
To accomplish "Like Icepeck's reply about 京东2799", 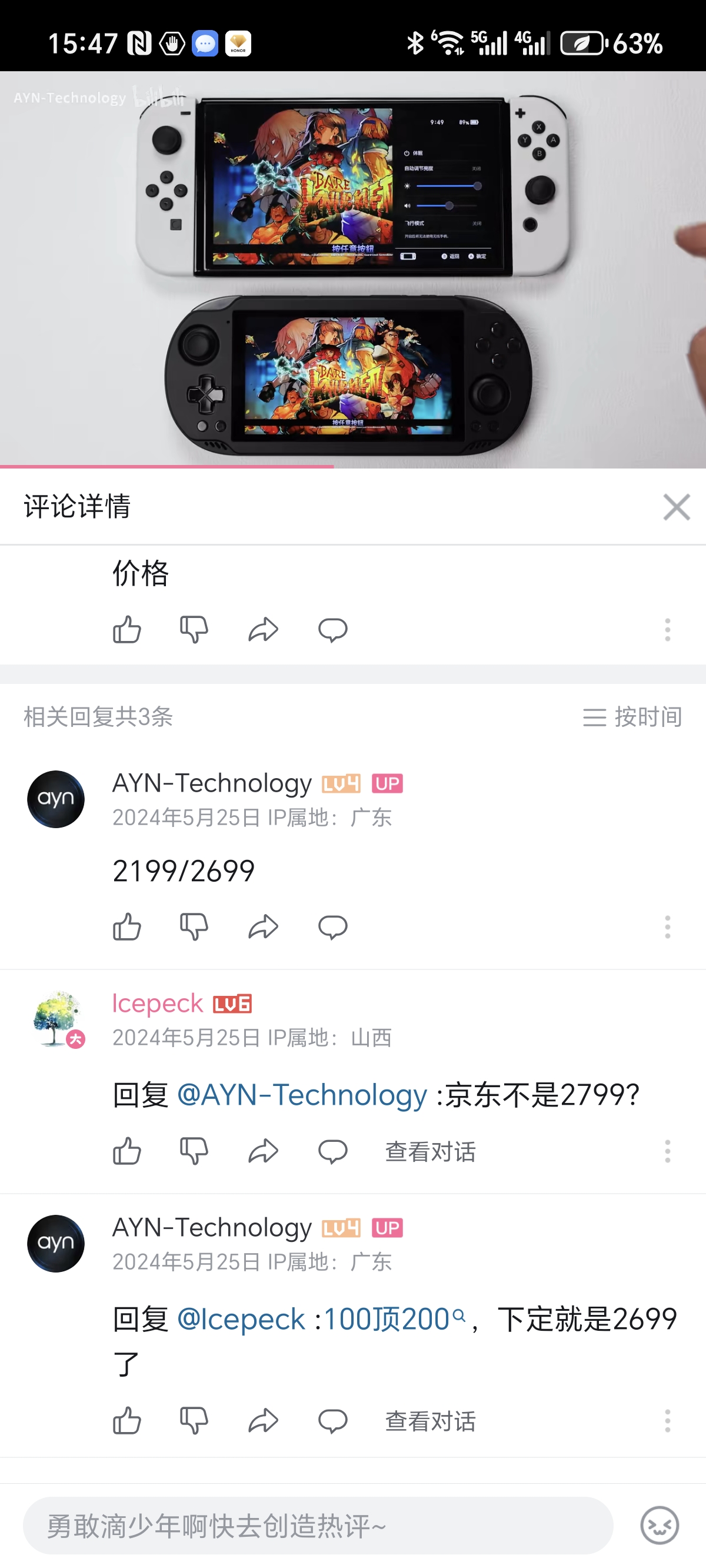I will 126,1151.
